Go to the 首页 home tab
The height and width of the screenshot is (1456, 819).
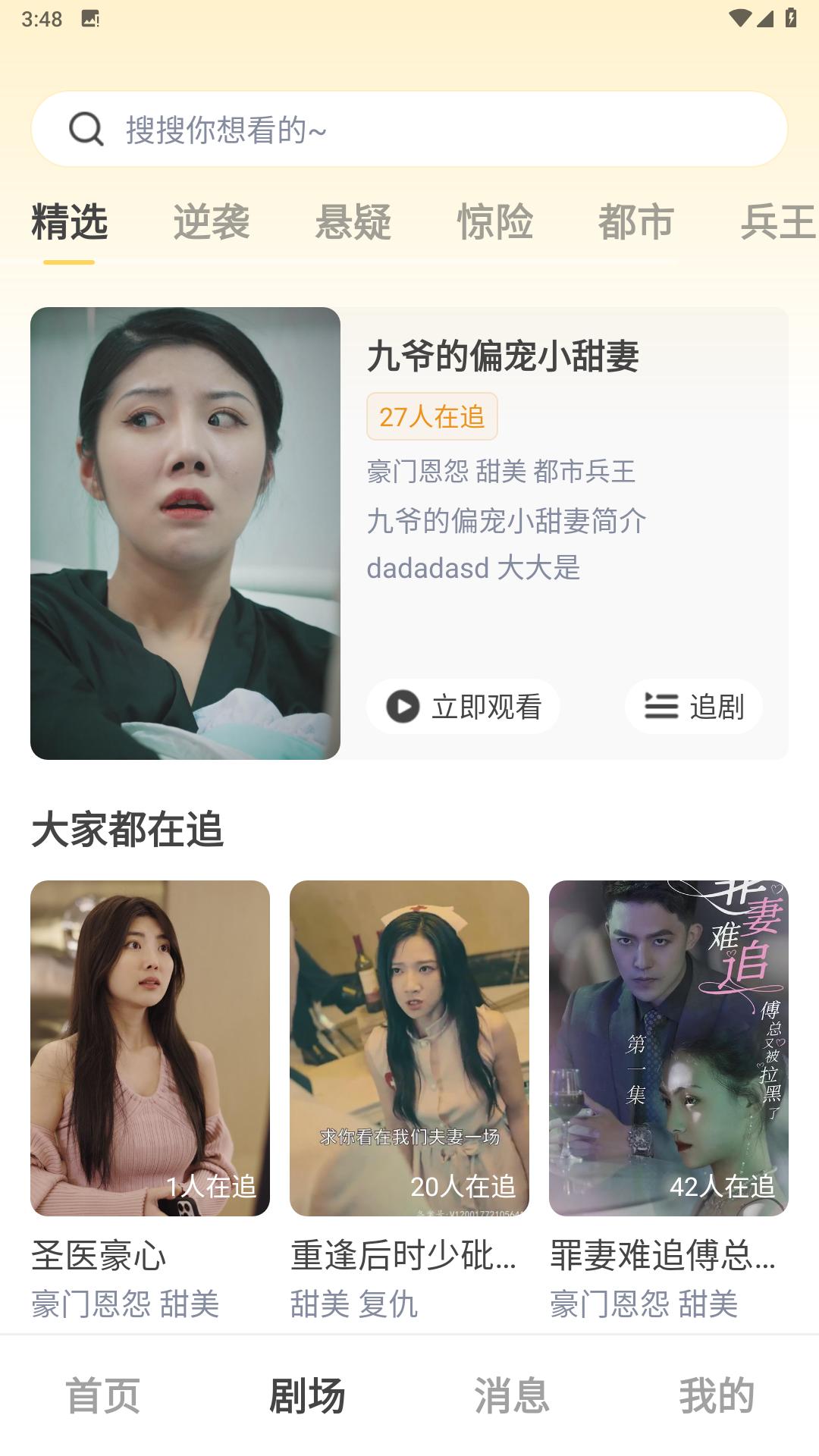103,1395
